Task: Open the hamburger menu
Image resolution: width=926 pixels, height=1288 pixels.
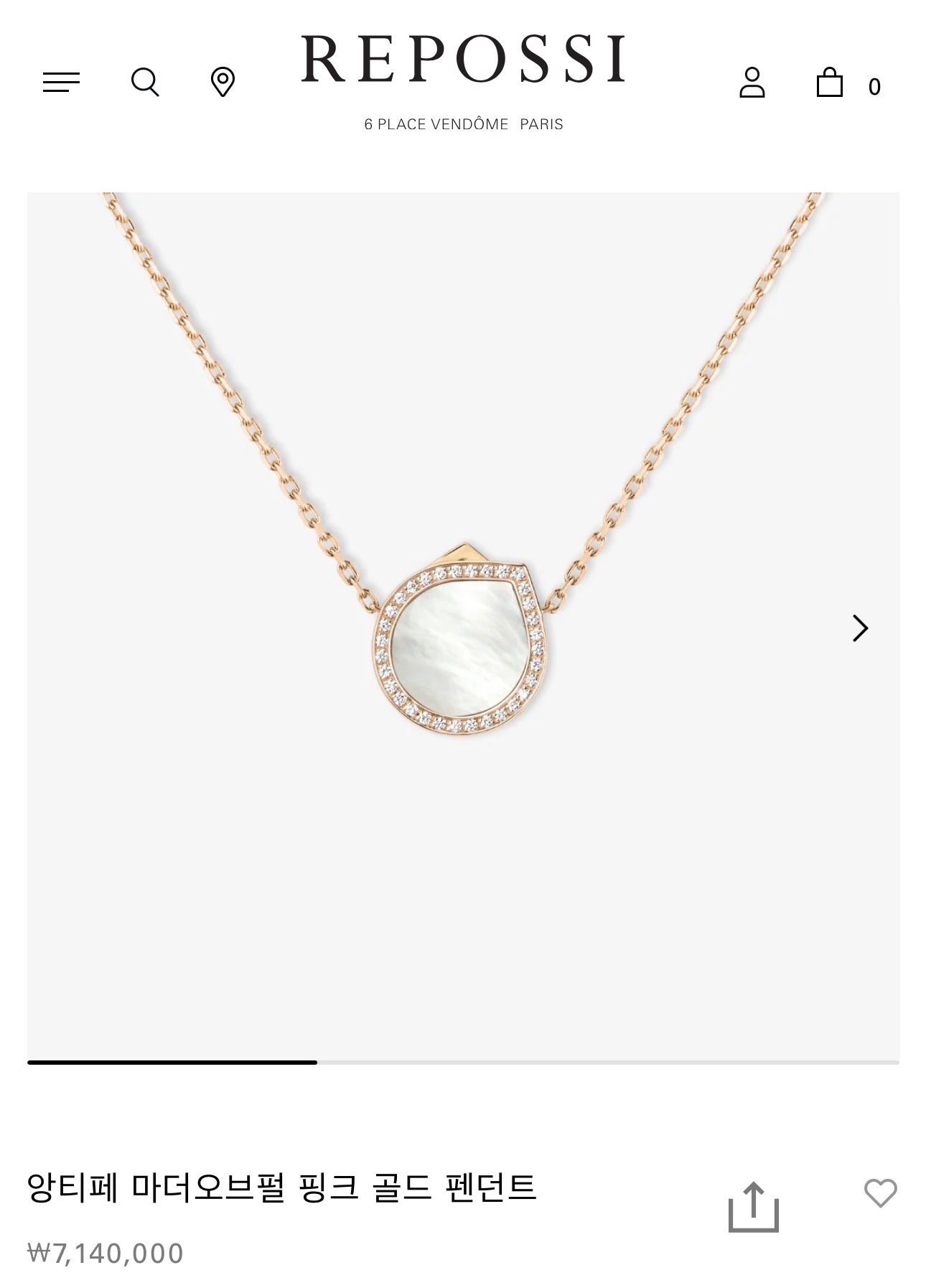Action: (x=61, y=82)
